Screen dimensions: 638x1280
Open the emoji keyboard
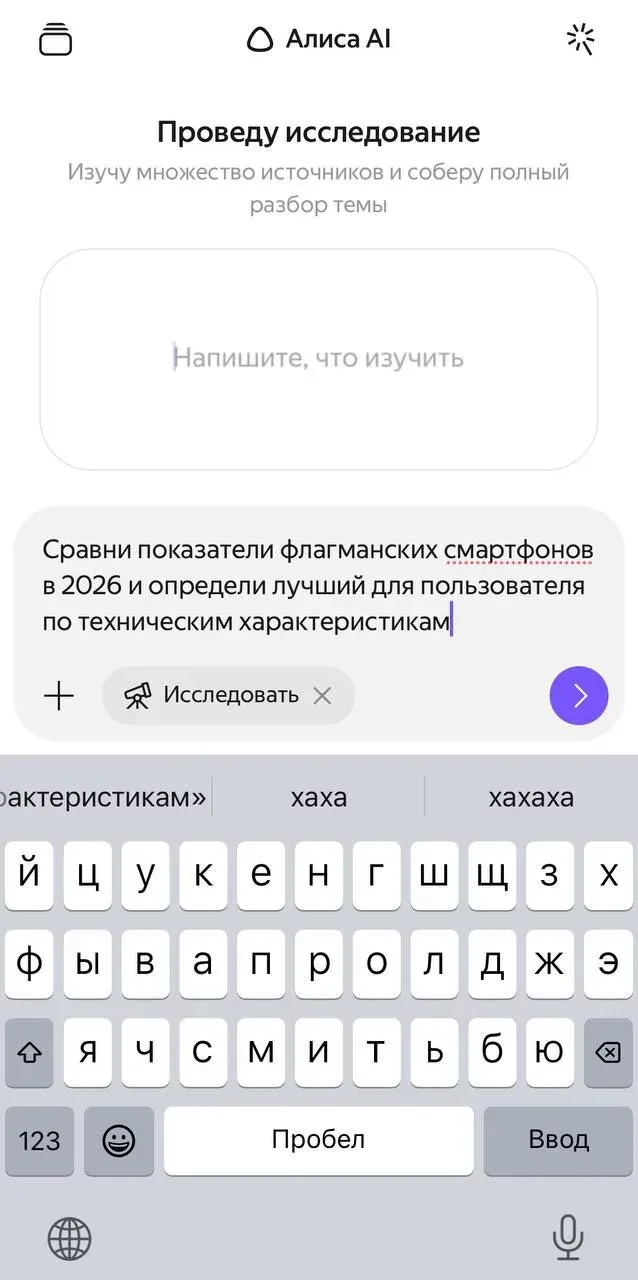(x=119, y=1140)
